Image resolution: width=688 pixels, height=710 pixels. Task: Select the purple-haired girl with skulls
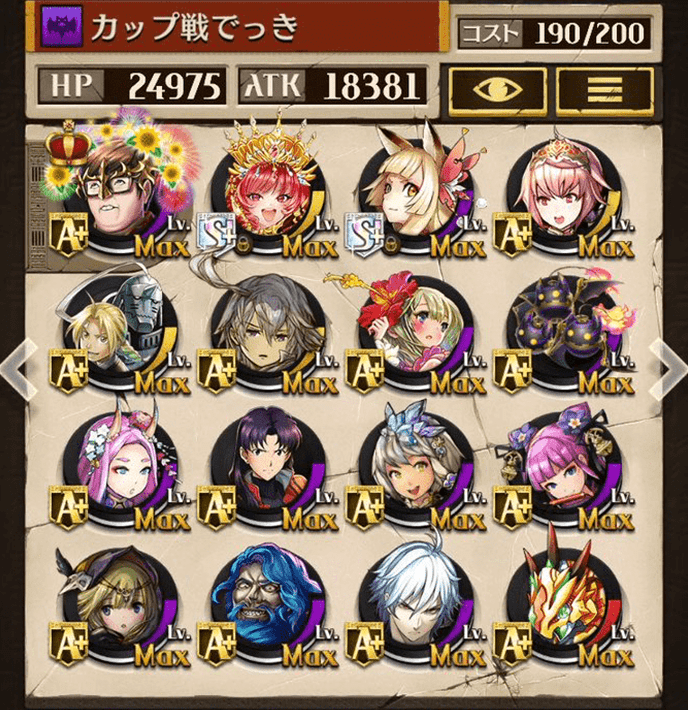(560, 472)
